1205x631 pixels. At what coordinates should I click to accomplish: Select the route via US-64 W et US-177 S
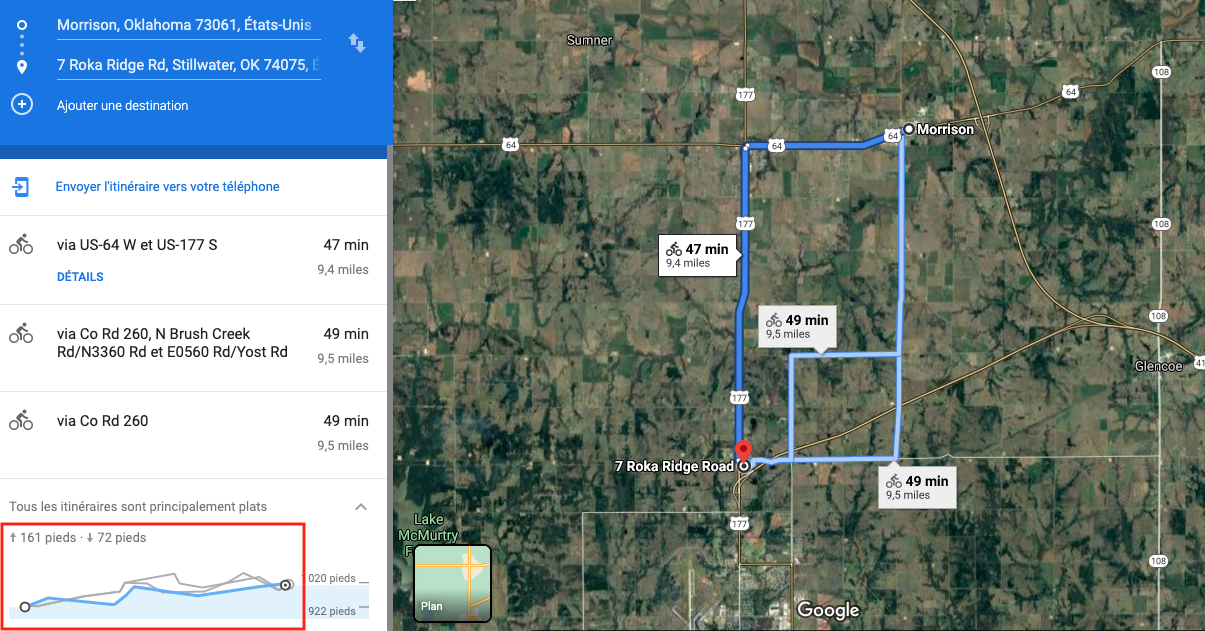click(194, 259)
